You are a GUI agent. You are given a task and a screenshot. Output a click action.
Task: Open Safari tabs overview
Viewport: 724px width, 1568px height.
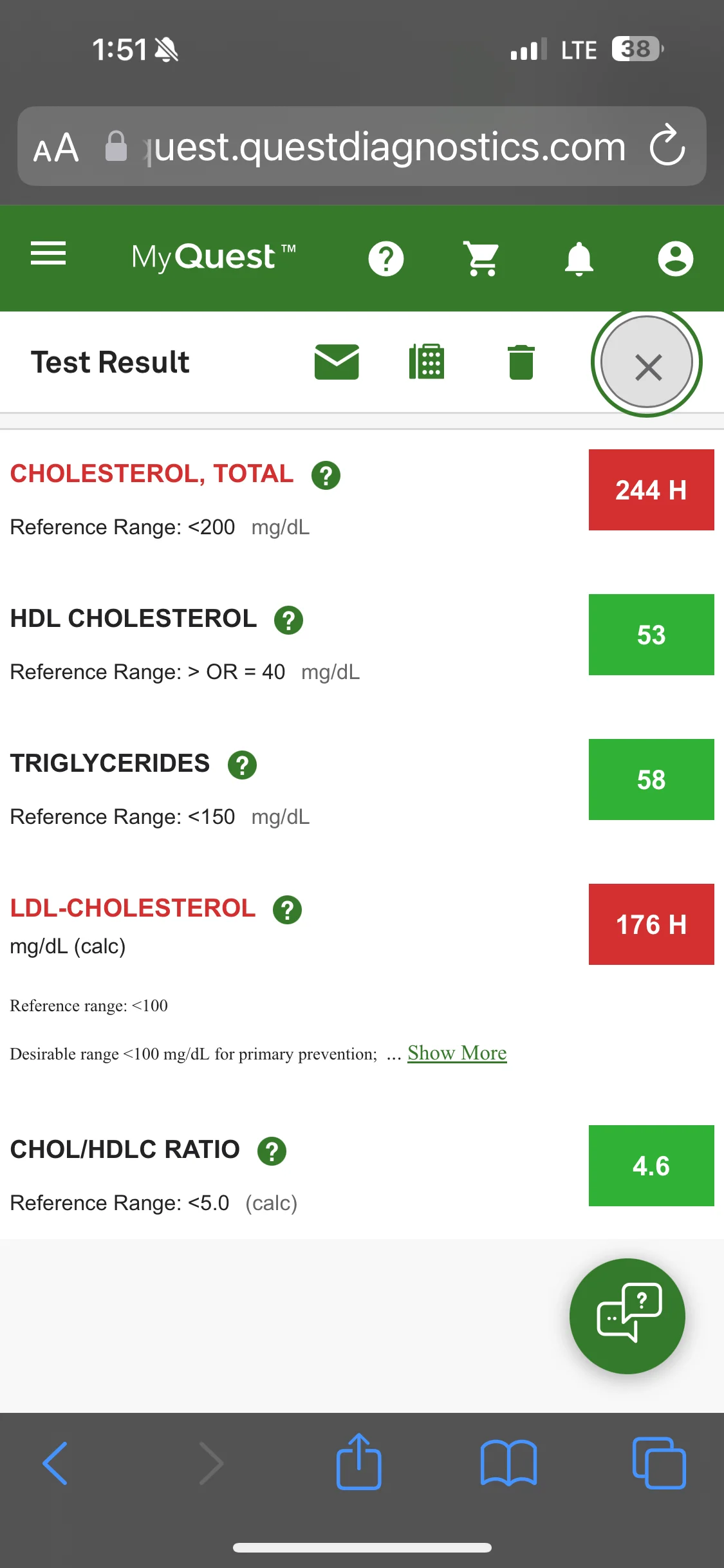(x=659, y=1463)
